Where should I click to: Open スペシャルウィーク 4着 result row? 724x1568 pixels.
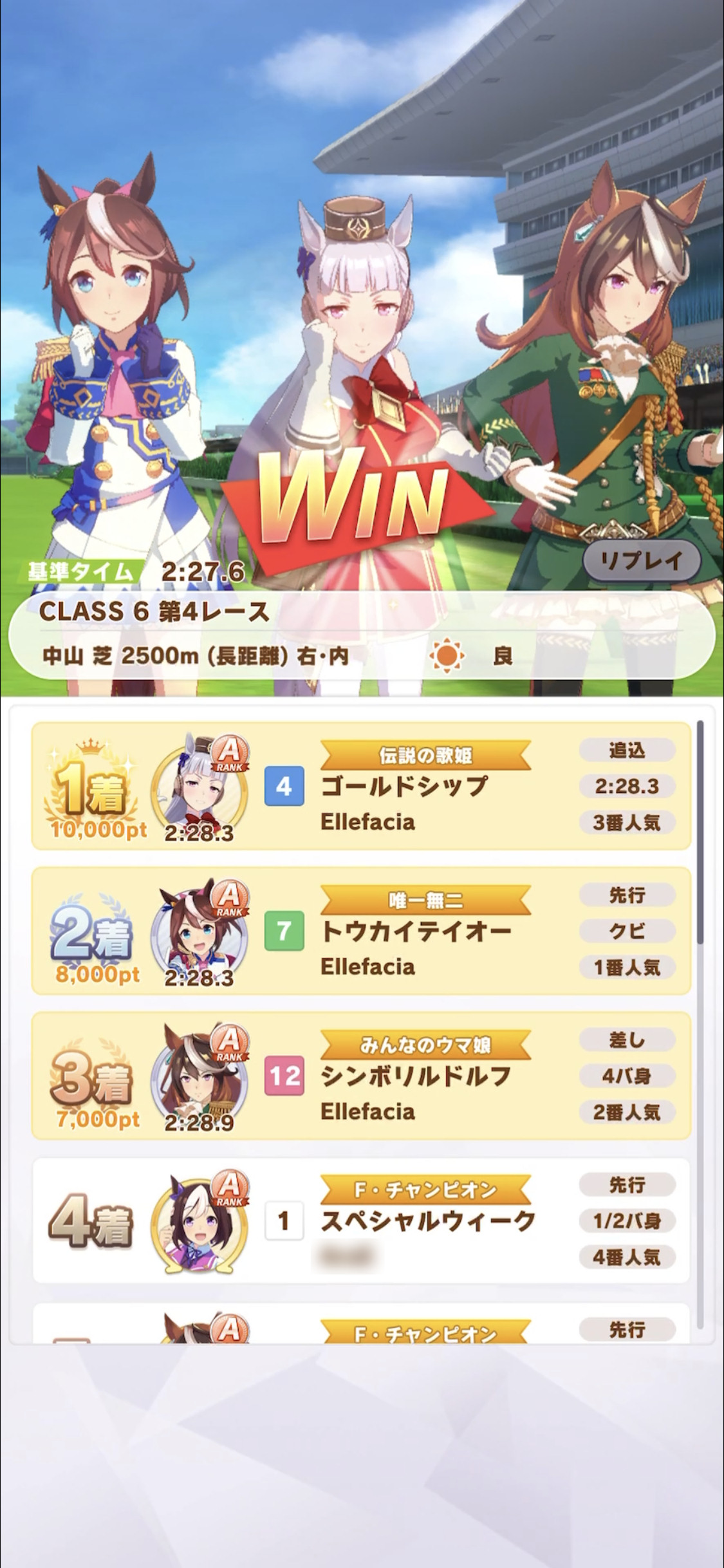pyautogui.click(x=361, y=1220)
